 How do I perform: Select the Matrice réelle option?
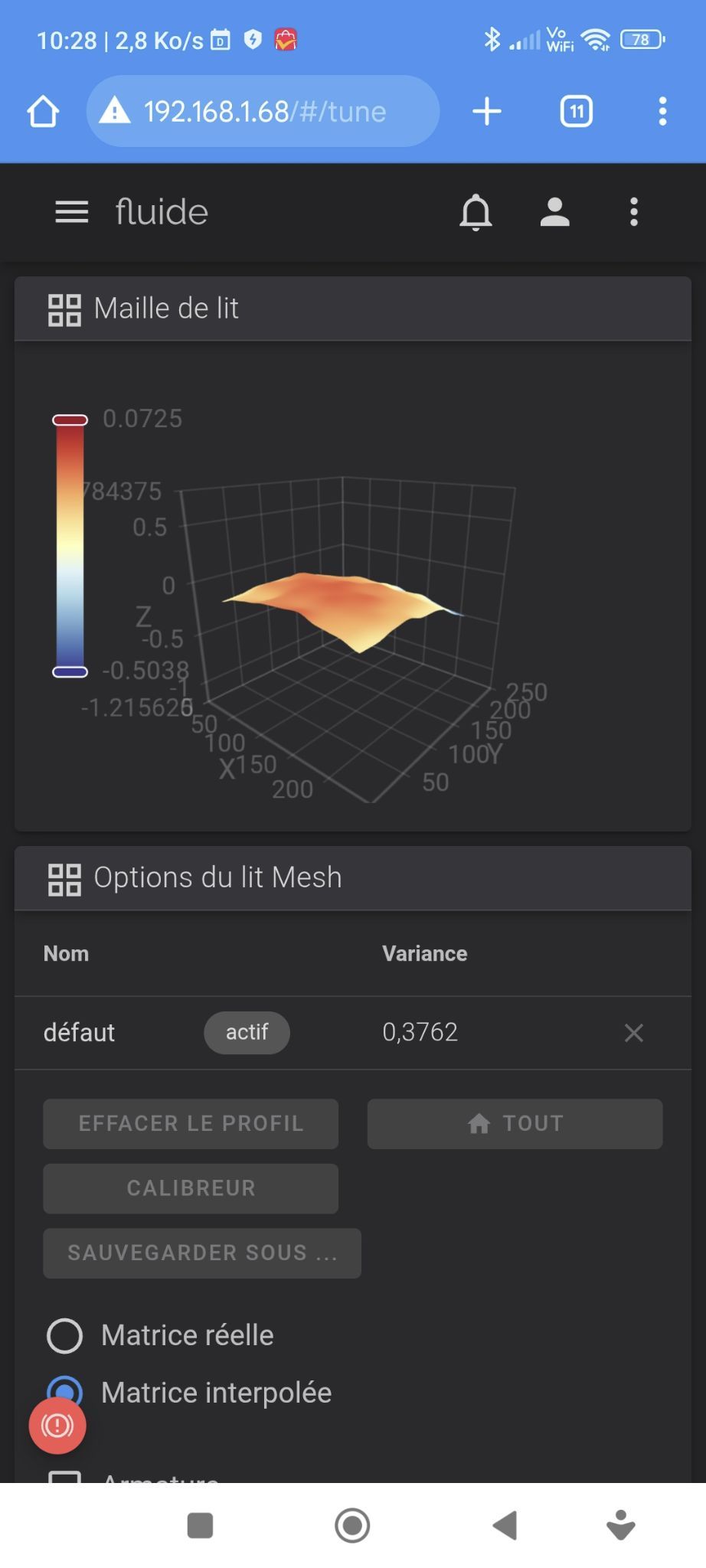pos(65,1335)
